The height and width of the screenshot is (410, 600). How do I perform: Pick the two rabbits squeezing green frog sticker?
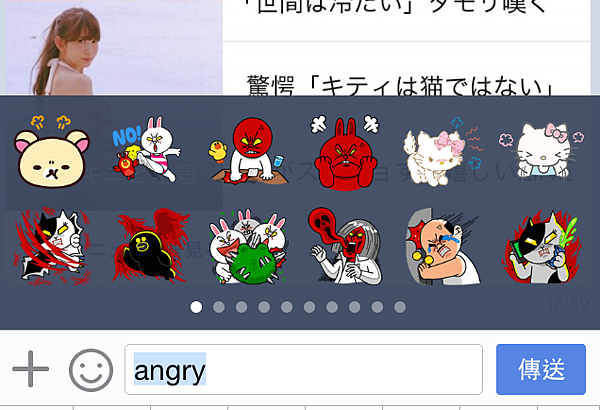[244, 247]
